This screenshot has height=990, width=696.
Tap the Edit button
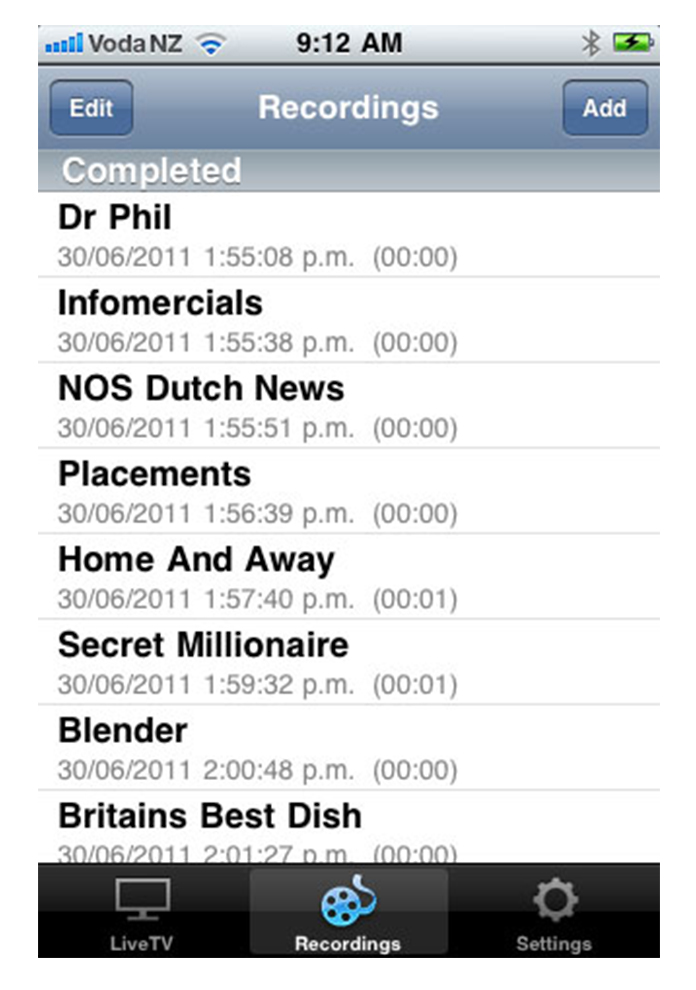(x=91, y=108)
